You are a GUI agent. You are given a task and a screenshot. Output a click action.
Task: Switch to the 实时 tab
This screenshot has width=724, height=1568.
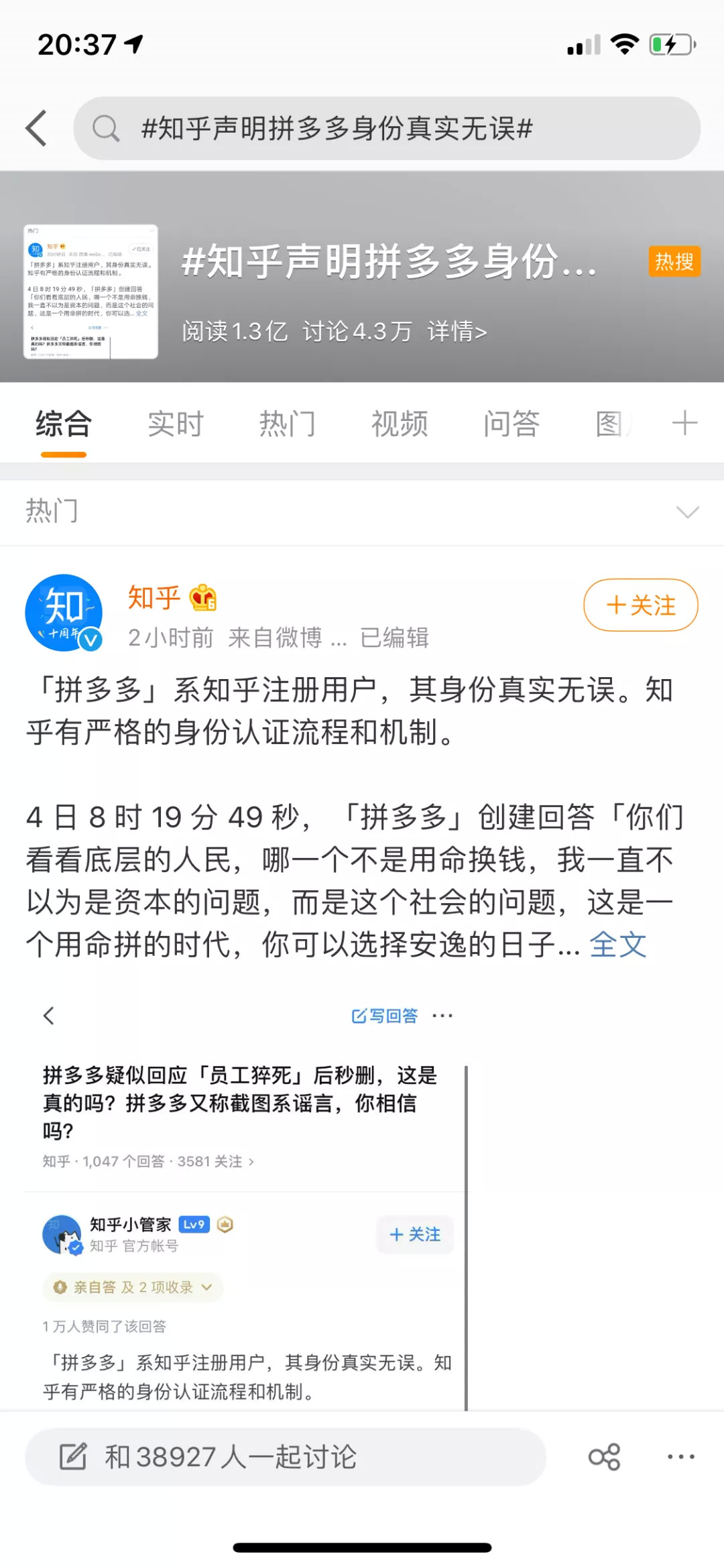pos(176,424)
